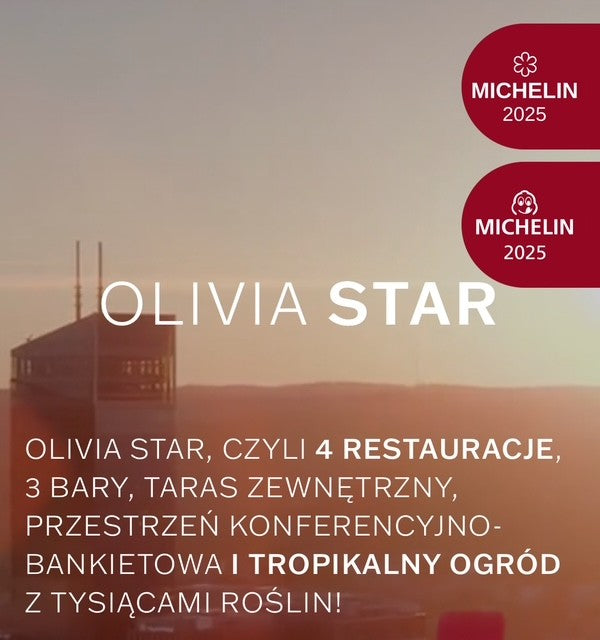Open the Michelin 2025 Bib Gourmand badge

(x=527, y=225)
